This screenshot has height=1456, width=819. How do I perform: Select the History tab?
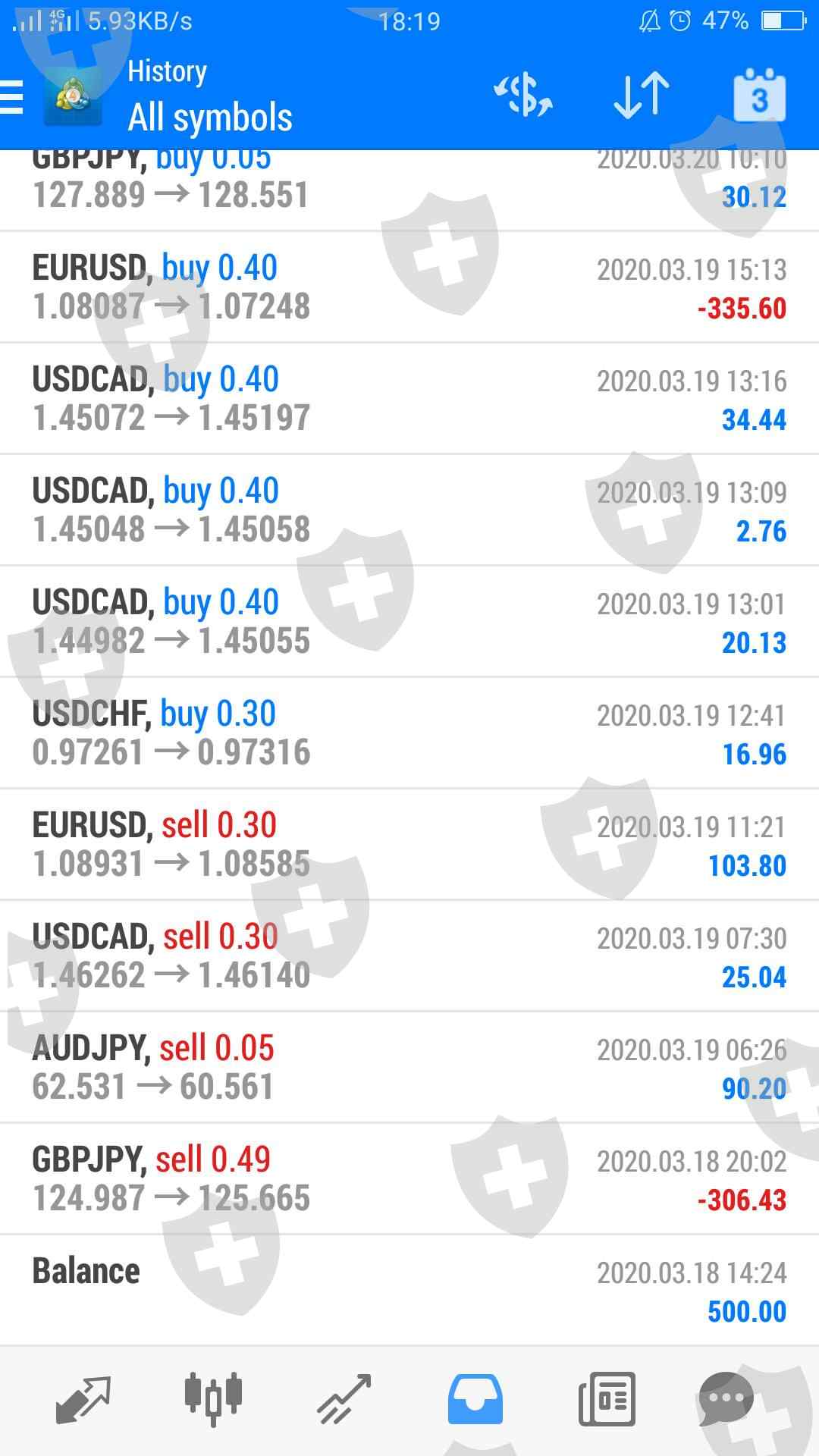coord(475,1398)
